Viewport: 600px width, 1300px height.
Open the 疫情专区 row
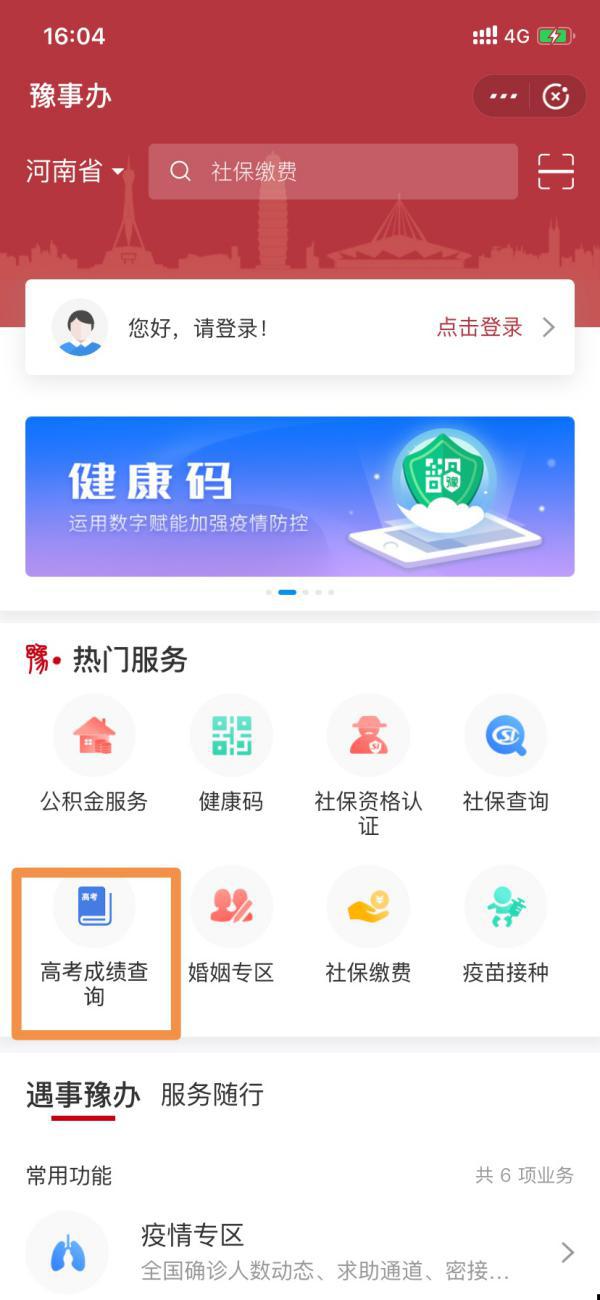(x=300, y=1251)
